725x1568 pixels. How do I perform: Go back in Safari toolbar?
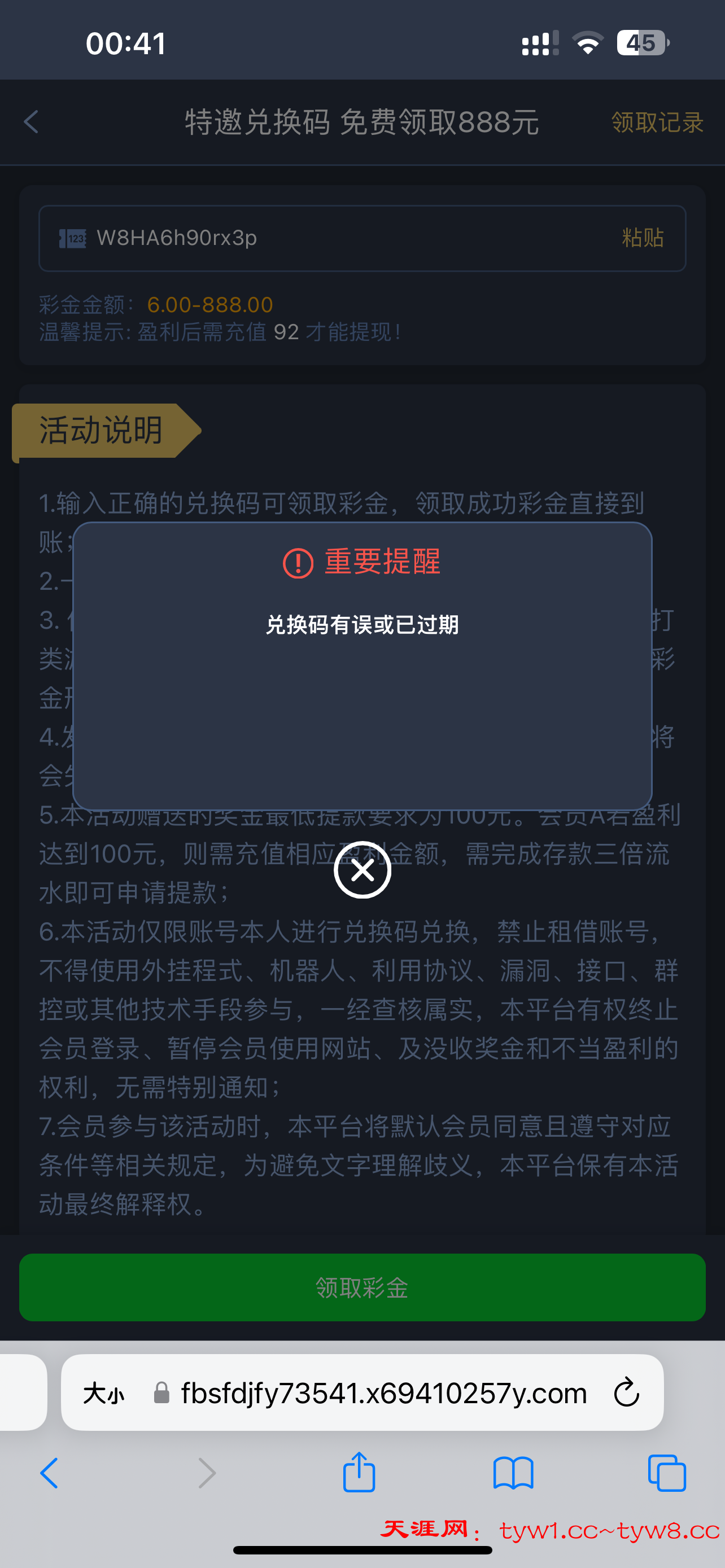(x=49, y=1473)
